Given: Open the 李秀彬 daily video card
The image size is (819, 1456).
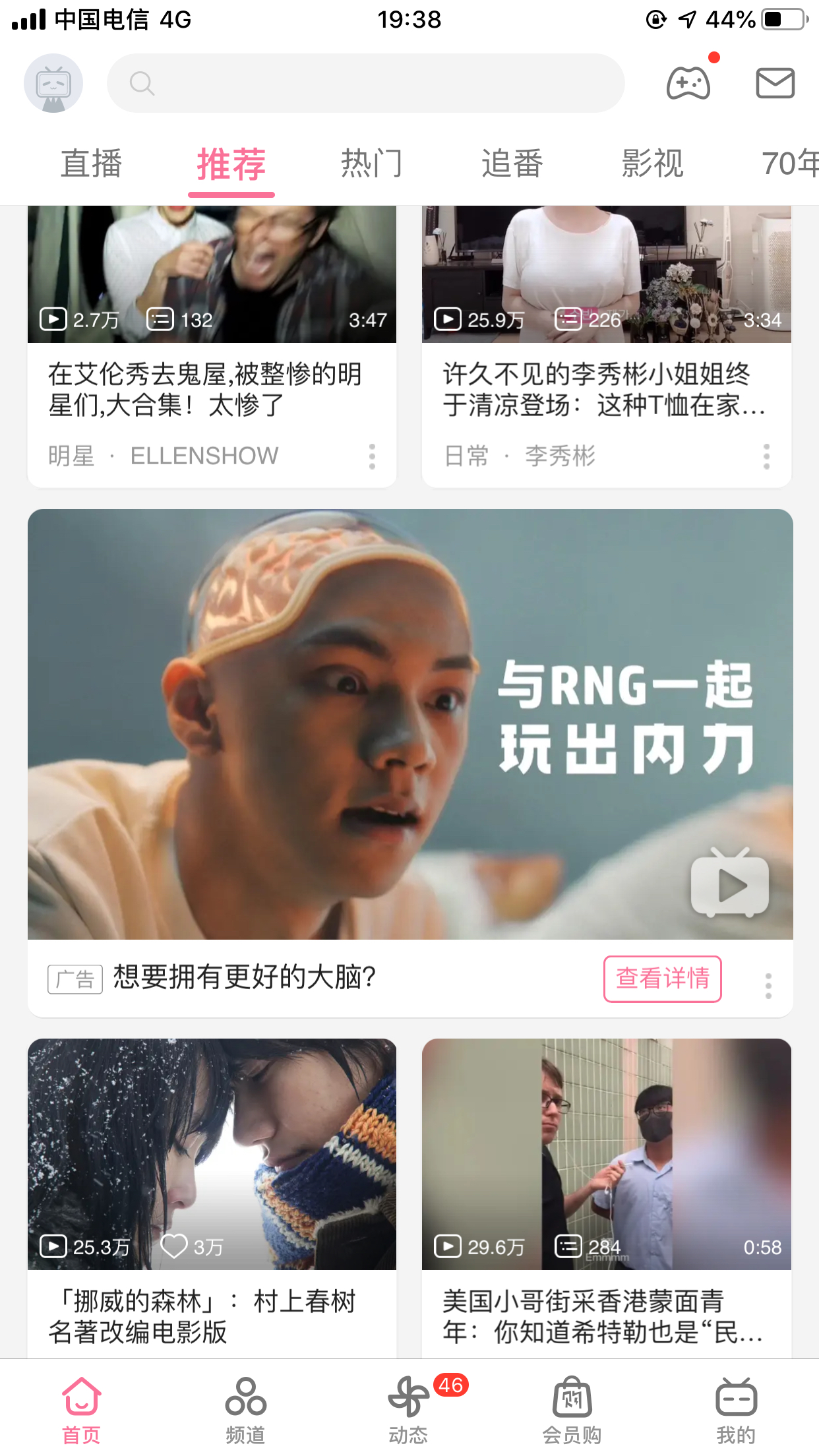Looking at the screenshot, I should click(x=606, y=330).
